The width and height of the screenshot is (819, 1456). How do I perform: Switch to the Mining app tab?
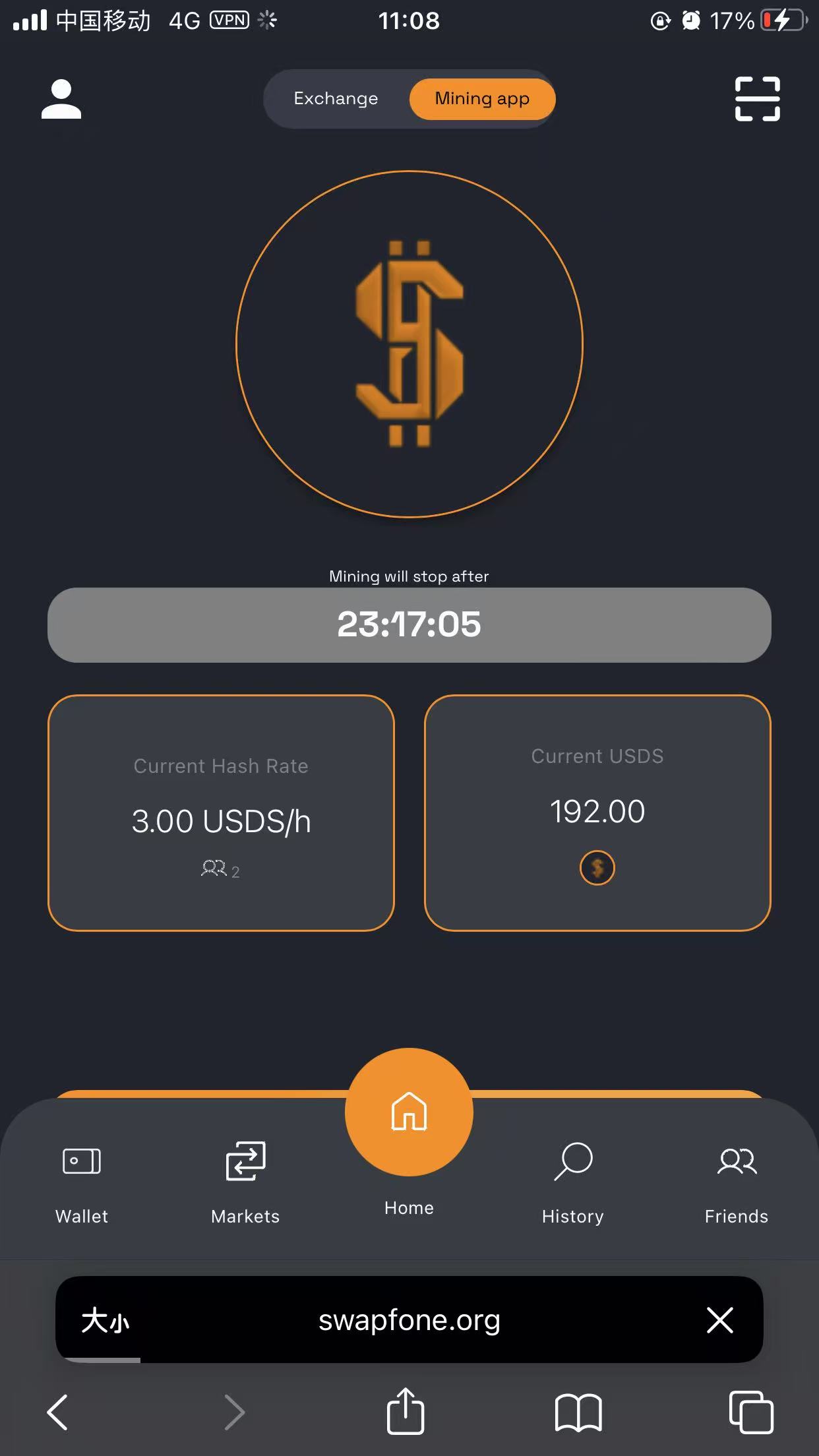coord(482,99)
